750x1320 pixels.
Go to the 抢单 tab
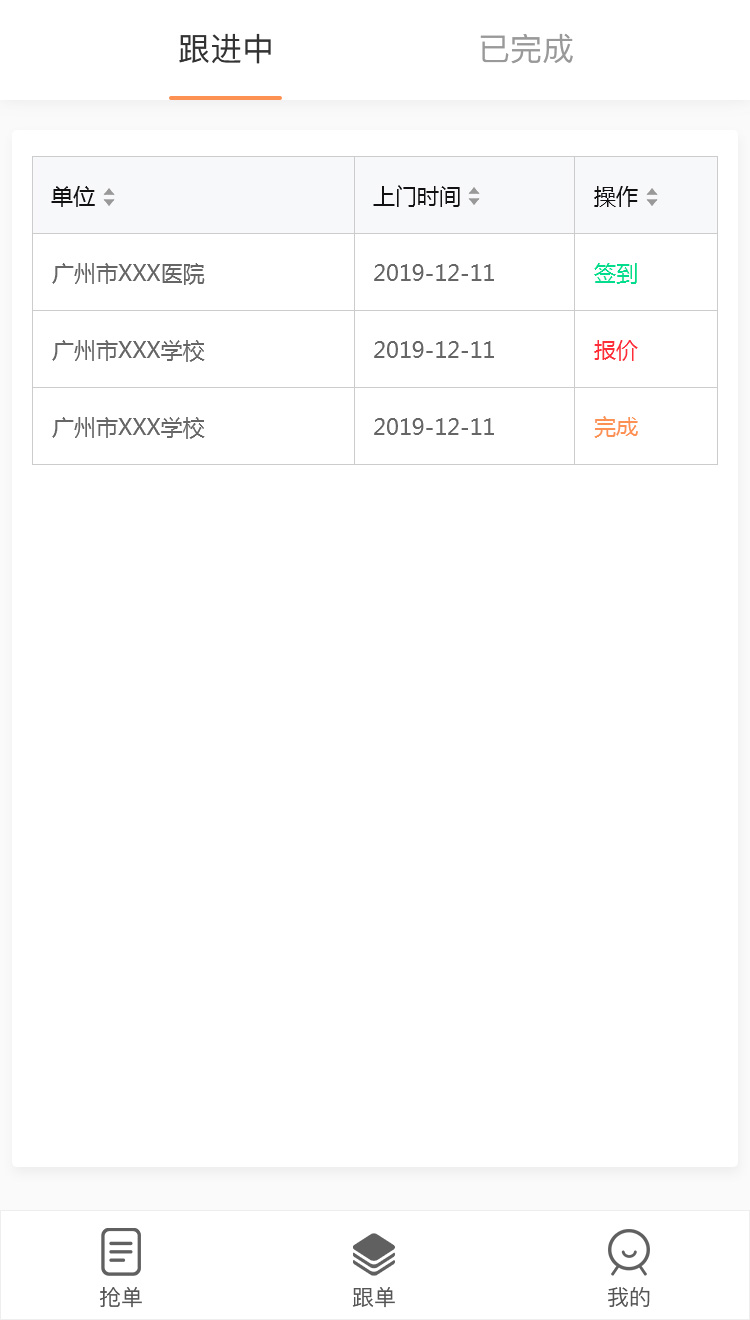pos(121,1267)
